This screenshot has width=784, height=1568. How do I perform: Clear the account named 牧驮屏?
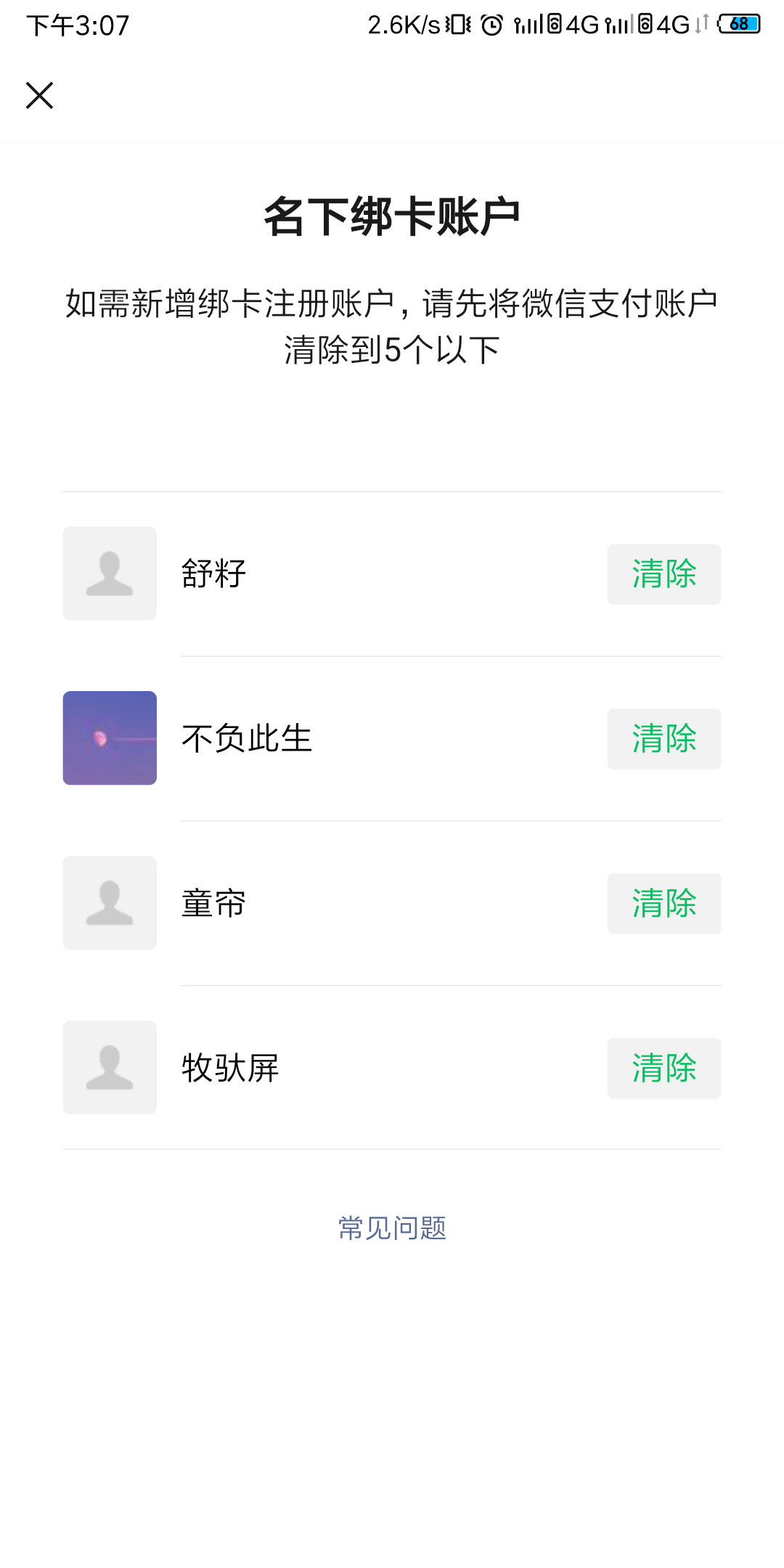point(663,1068)
